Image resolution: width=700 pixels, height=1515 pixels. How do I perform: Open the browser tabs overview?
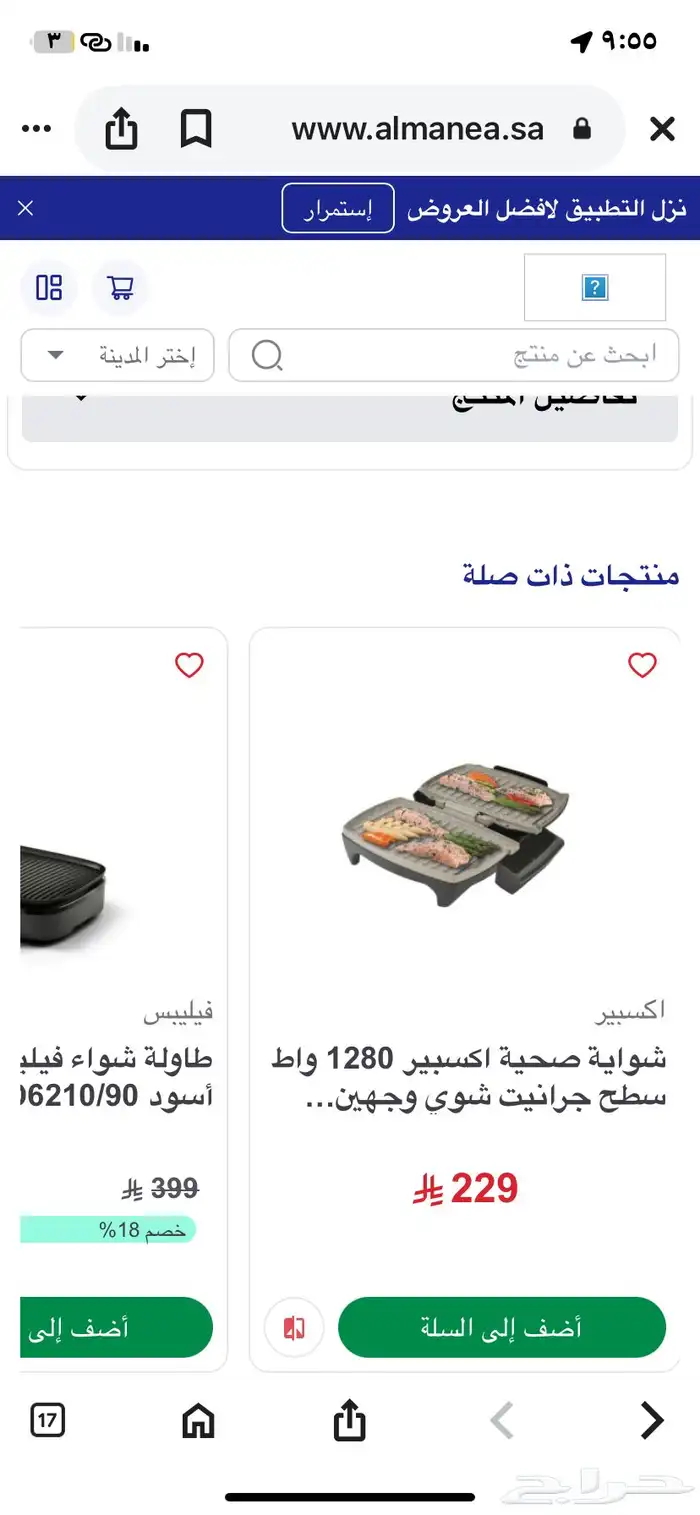[48, 1420]
